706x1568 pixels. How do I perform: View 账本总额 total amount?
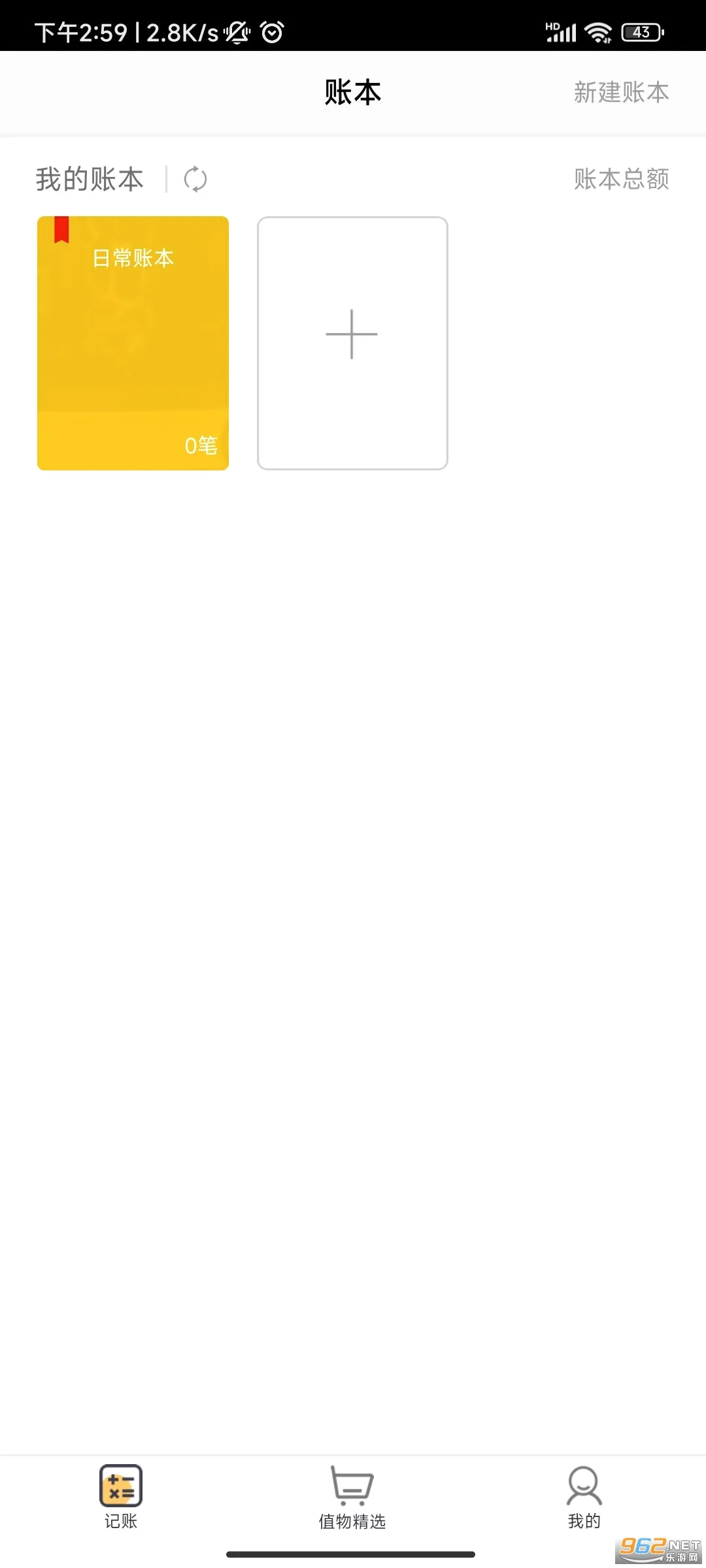click(621, 179)
